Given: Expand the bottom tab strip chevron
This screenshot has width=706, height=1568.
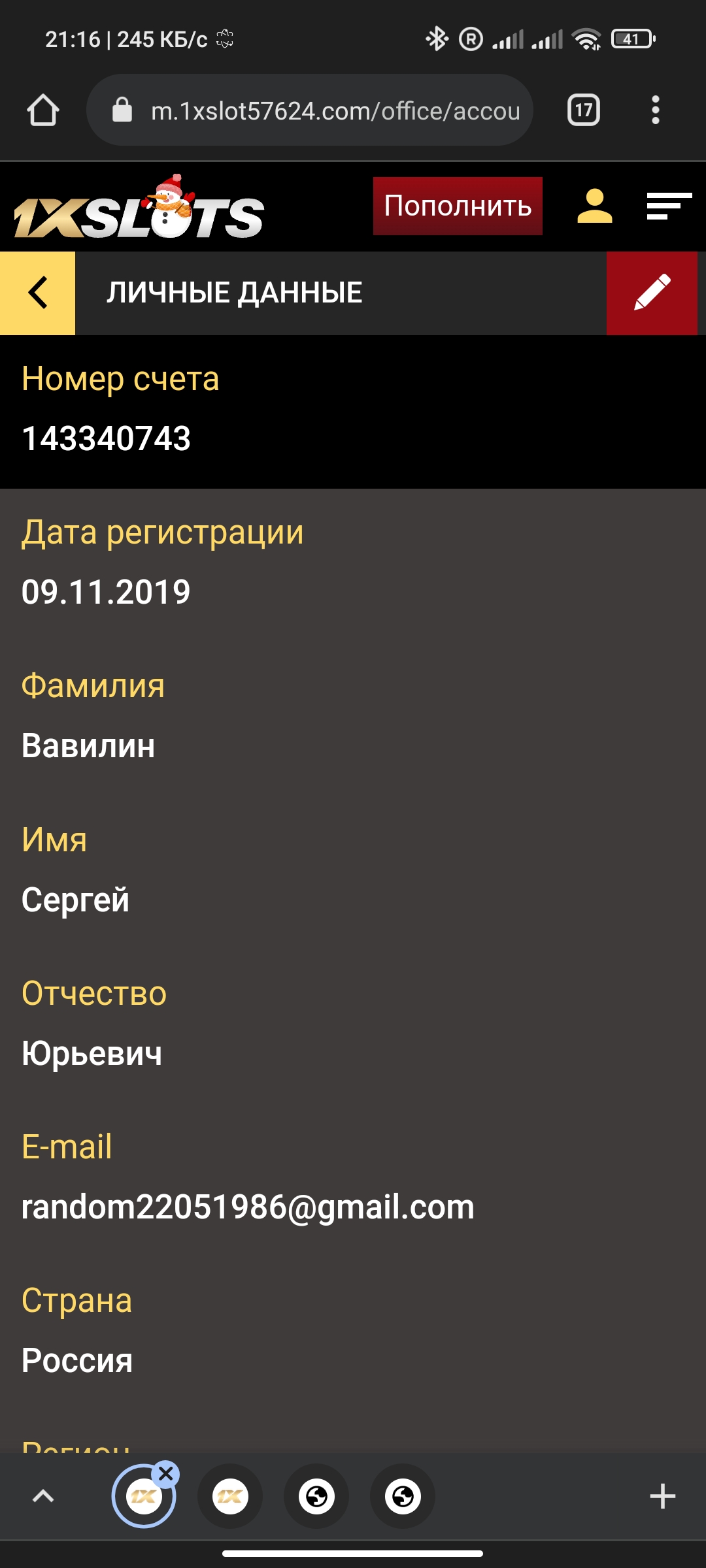Looking at the screenshot, I should point(43,1495).
